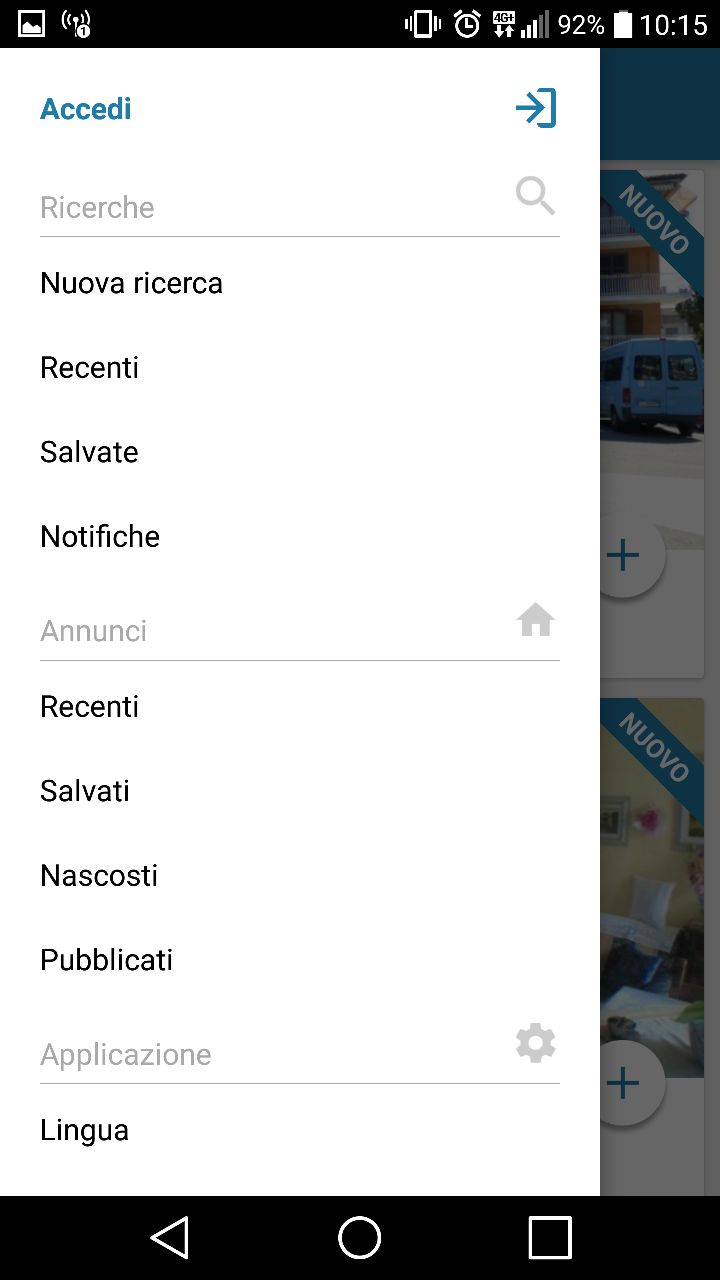Show Nascosti listings
Screen dimensions: 720x1280
99,876
